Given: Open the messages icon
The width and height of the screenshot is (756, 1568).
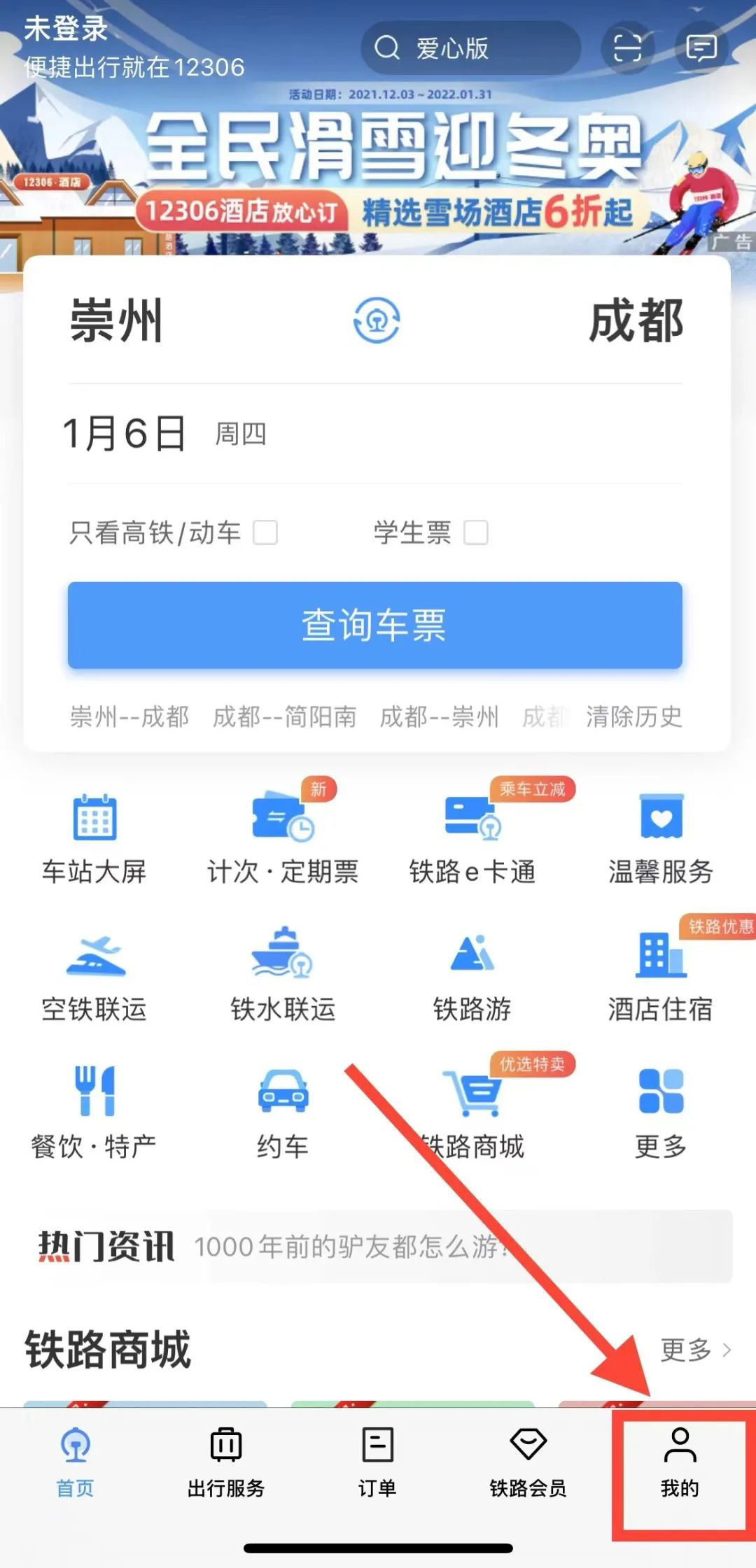Looking at the screenshot, I should [x=701, y=48].
